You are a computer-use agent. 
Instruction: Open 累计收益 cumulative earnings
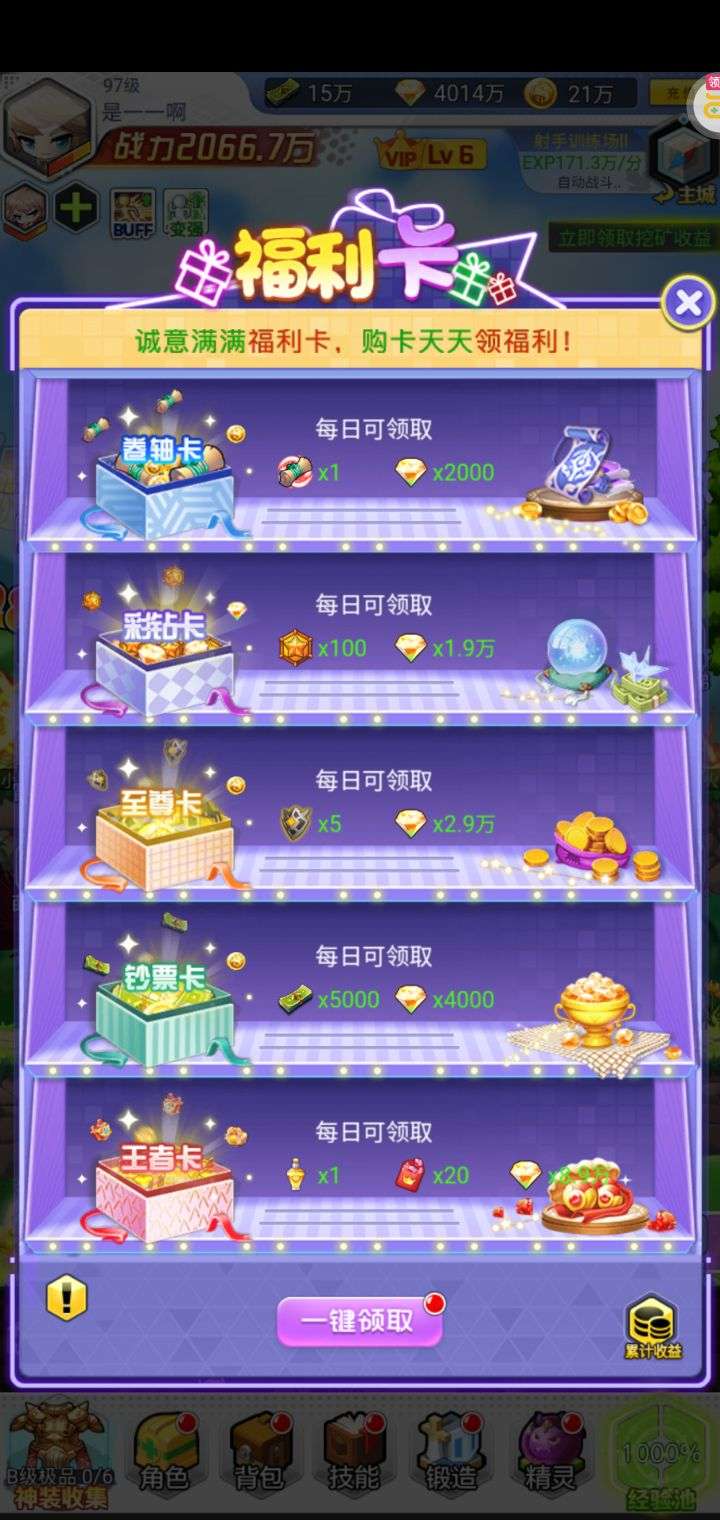[x=652, y=1327]
